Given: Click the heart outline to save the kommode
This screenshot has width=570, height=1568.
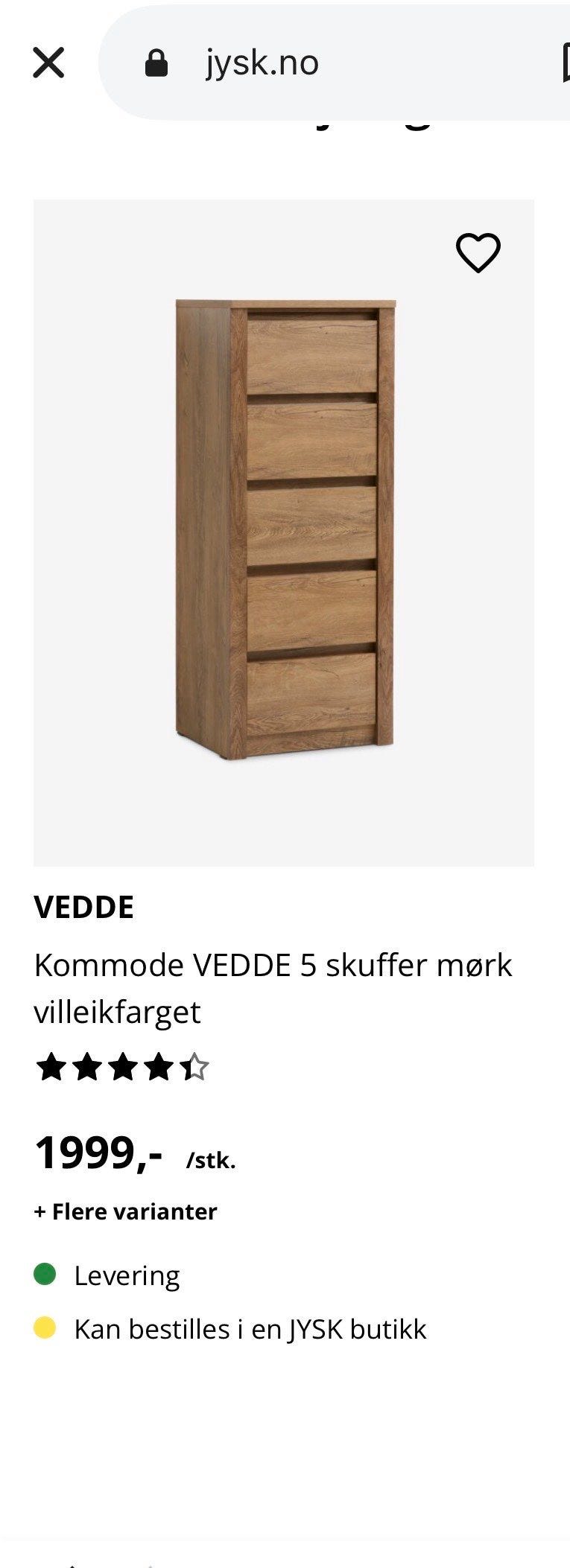Looking at the screenshot, I should [x=479, y=252].
